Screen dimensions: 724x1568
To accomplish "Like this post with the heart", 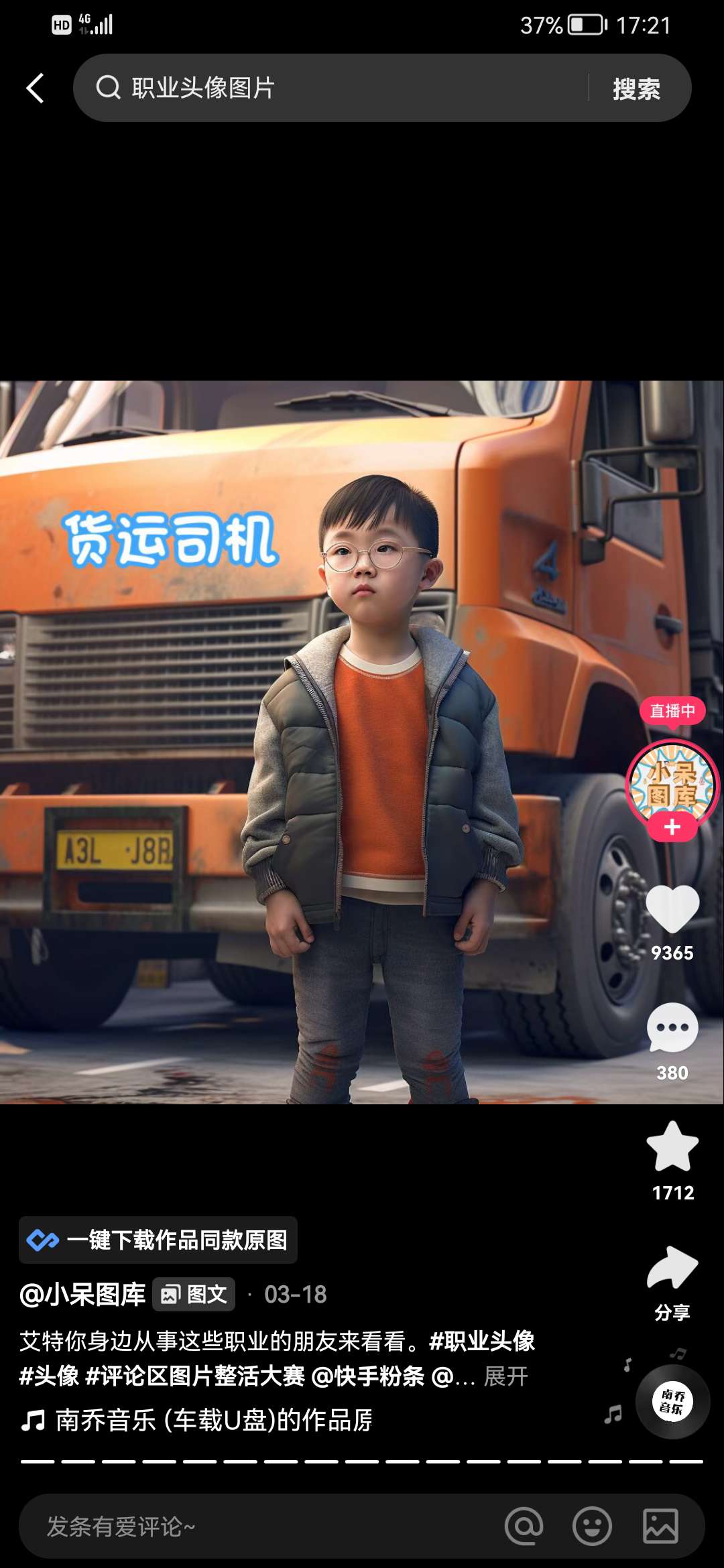I will point(672,909).
